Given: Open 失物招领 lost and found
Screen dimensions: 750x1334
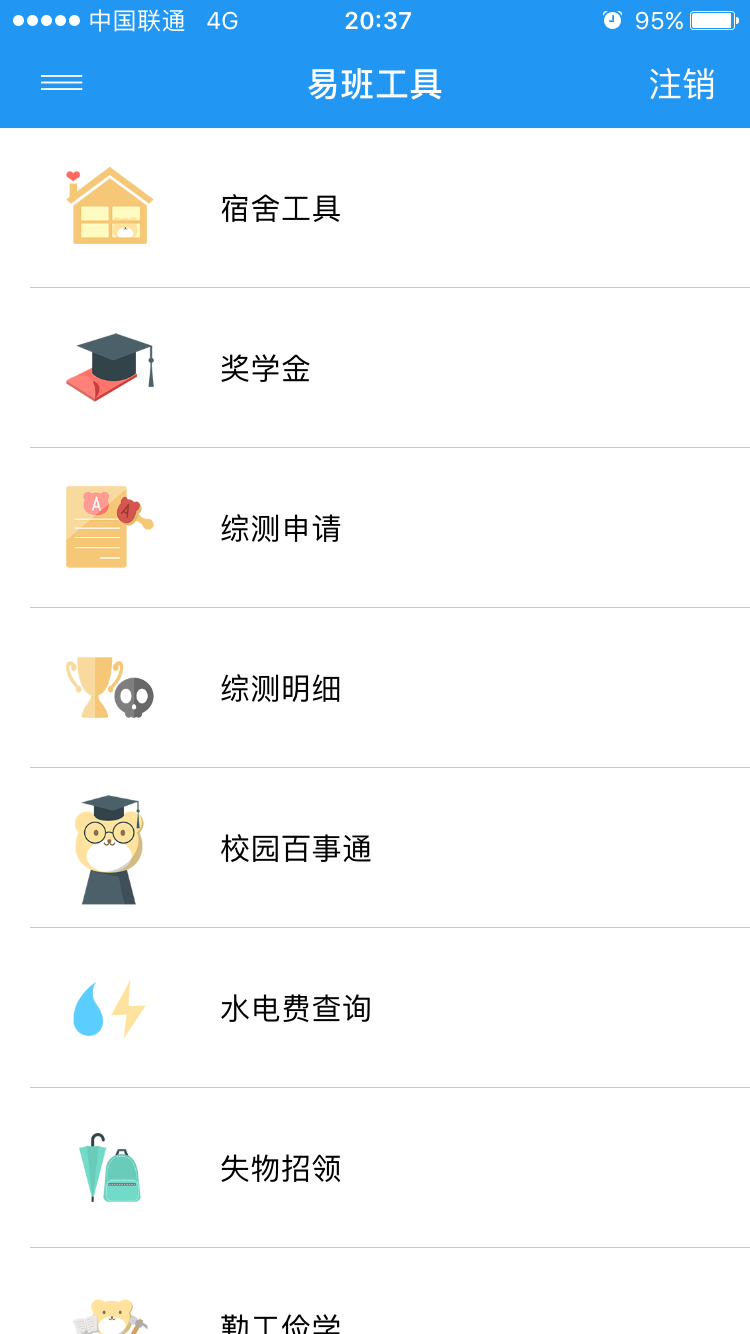Looking at the screenshot, I should [375, 1168].
